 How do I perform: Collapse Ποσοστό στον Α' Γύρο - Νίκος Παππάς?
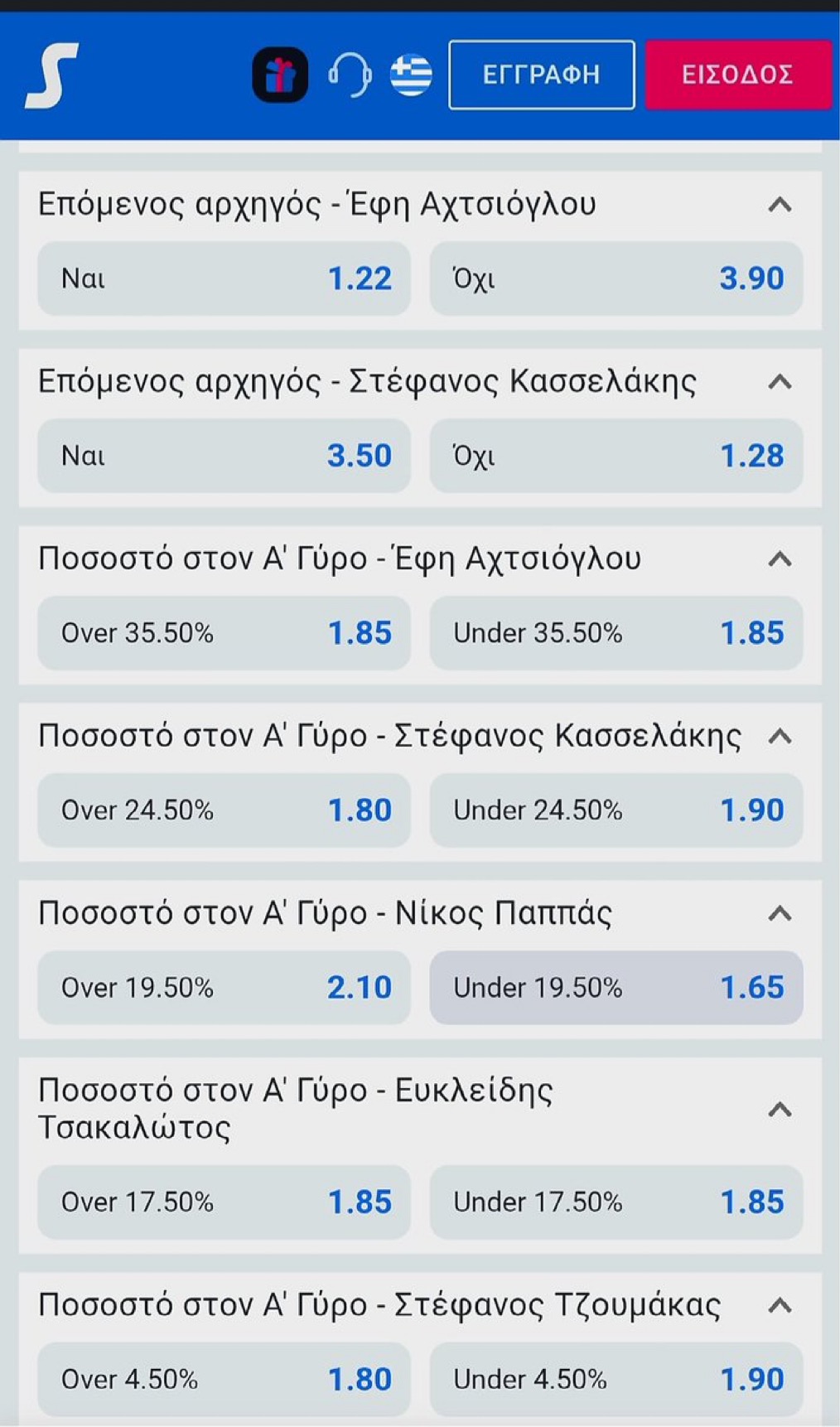tap(780, 914)
